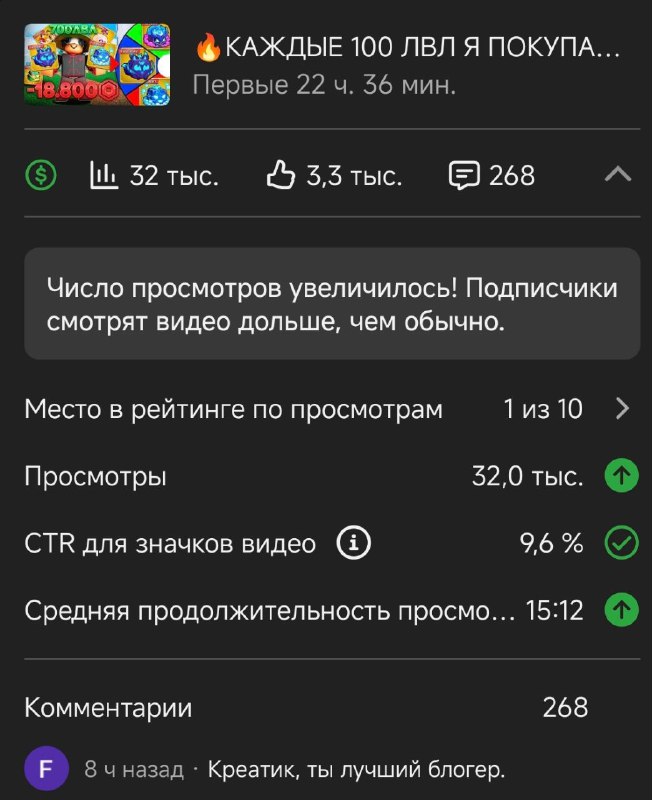652x800 pixels.
Task: Open the view ranking row «1 из 10»
Action: [326, 409]
